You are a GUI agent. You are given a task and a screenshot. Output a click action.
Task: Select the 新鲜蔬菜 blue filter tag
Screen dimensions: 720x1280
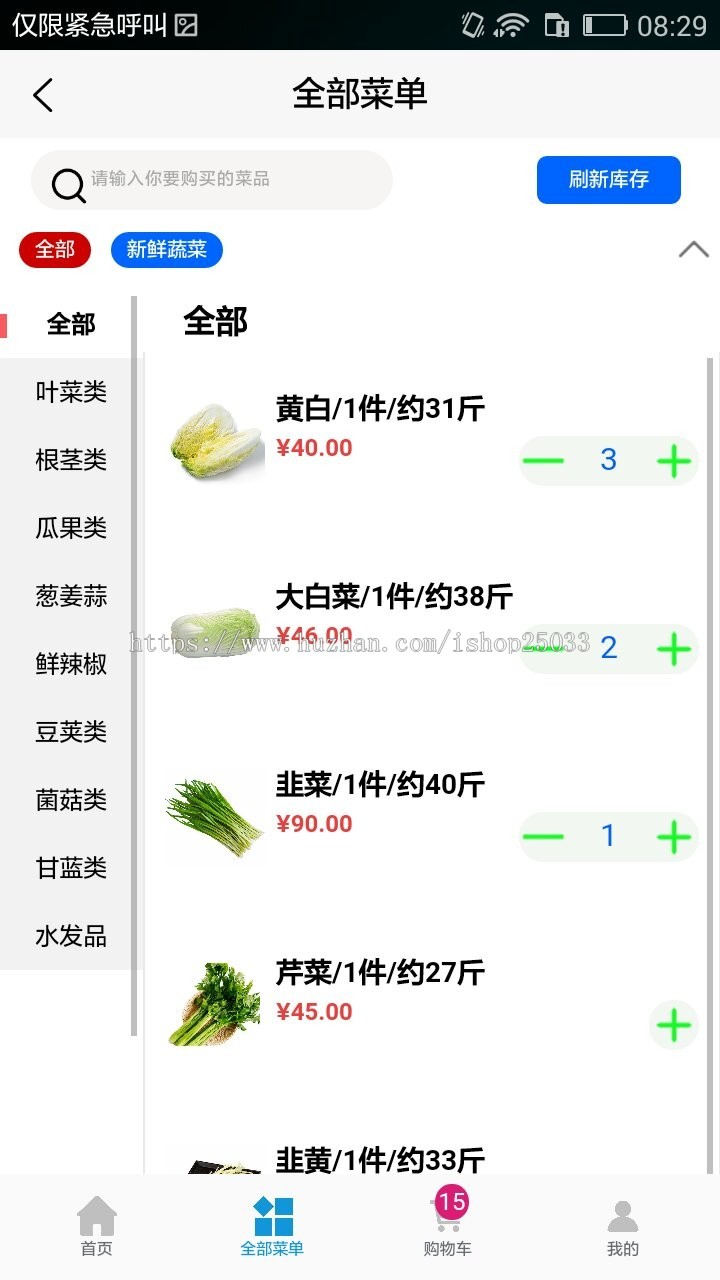[166, 250]
